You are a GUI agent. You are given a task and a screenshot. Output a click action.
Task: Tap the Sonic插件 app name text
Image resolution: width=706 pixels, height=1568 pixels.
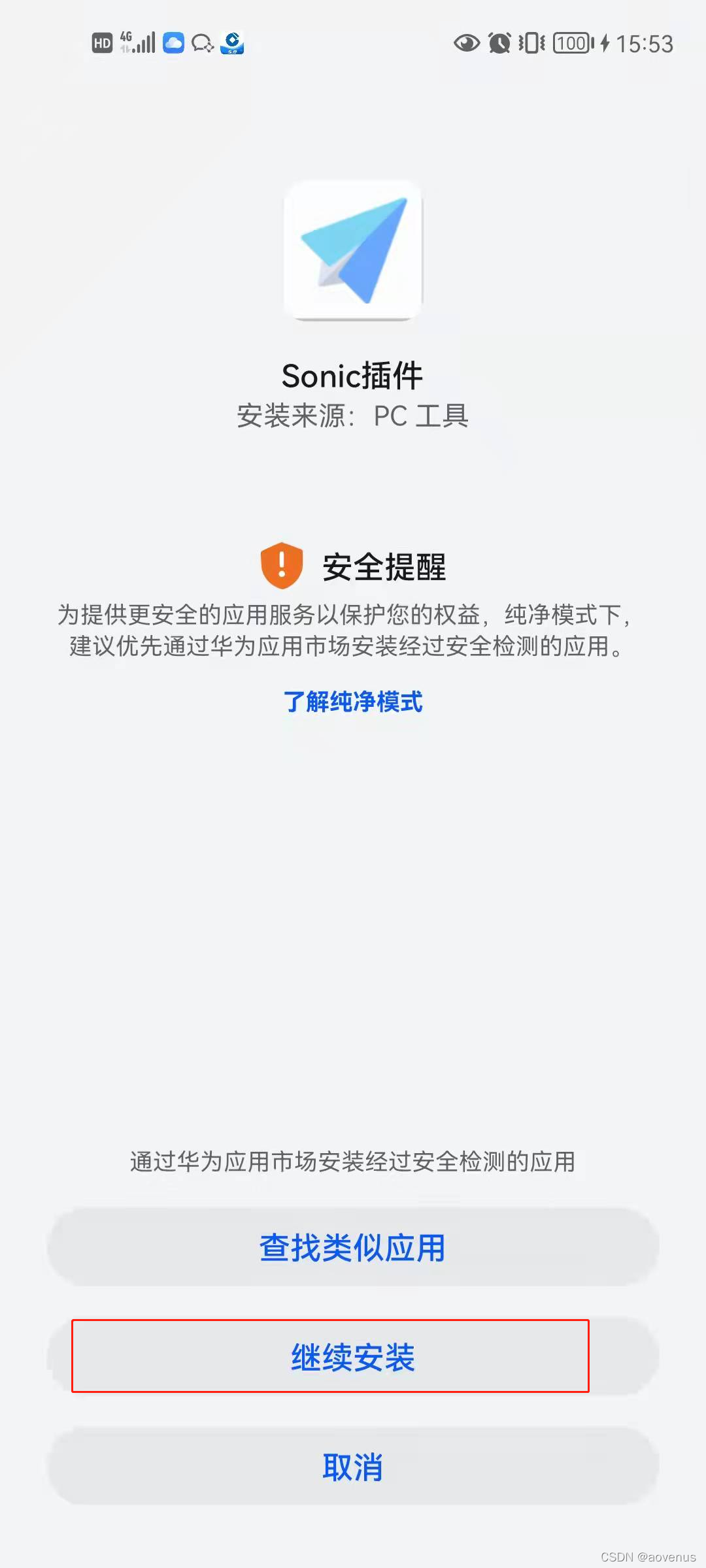tap(353, 374)
